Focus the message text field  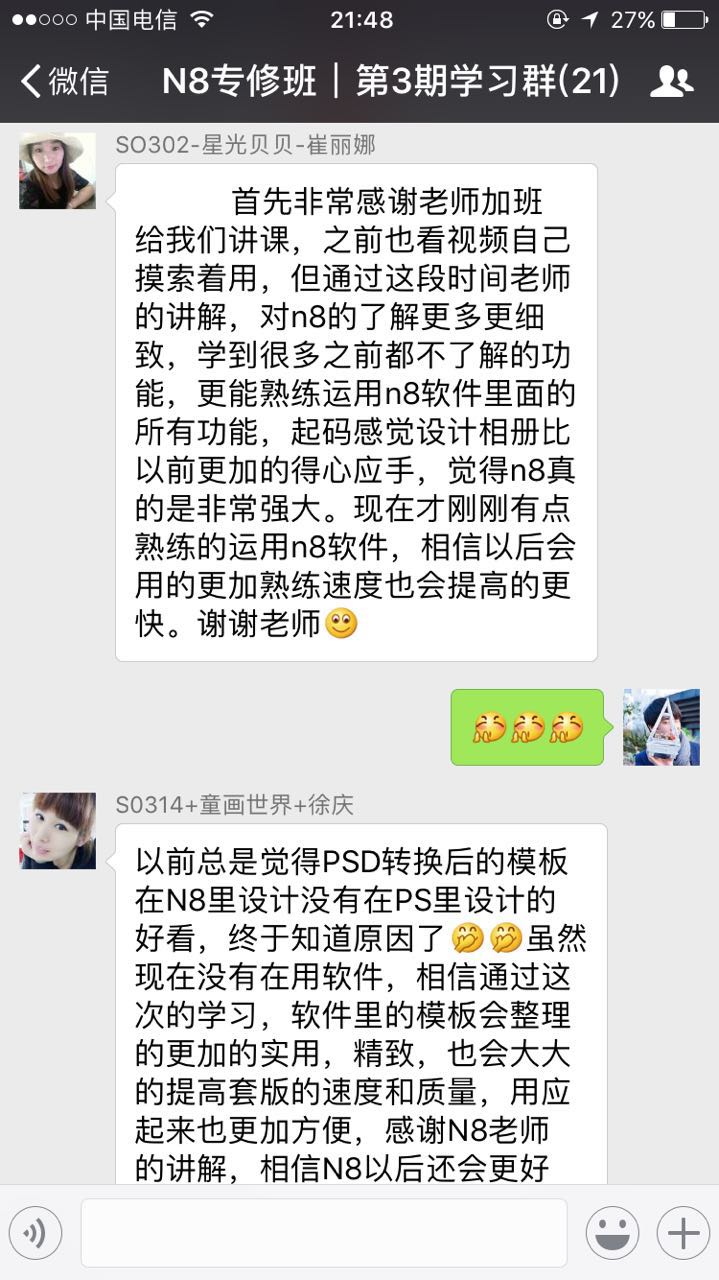click(323, 1233)
